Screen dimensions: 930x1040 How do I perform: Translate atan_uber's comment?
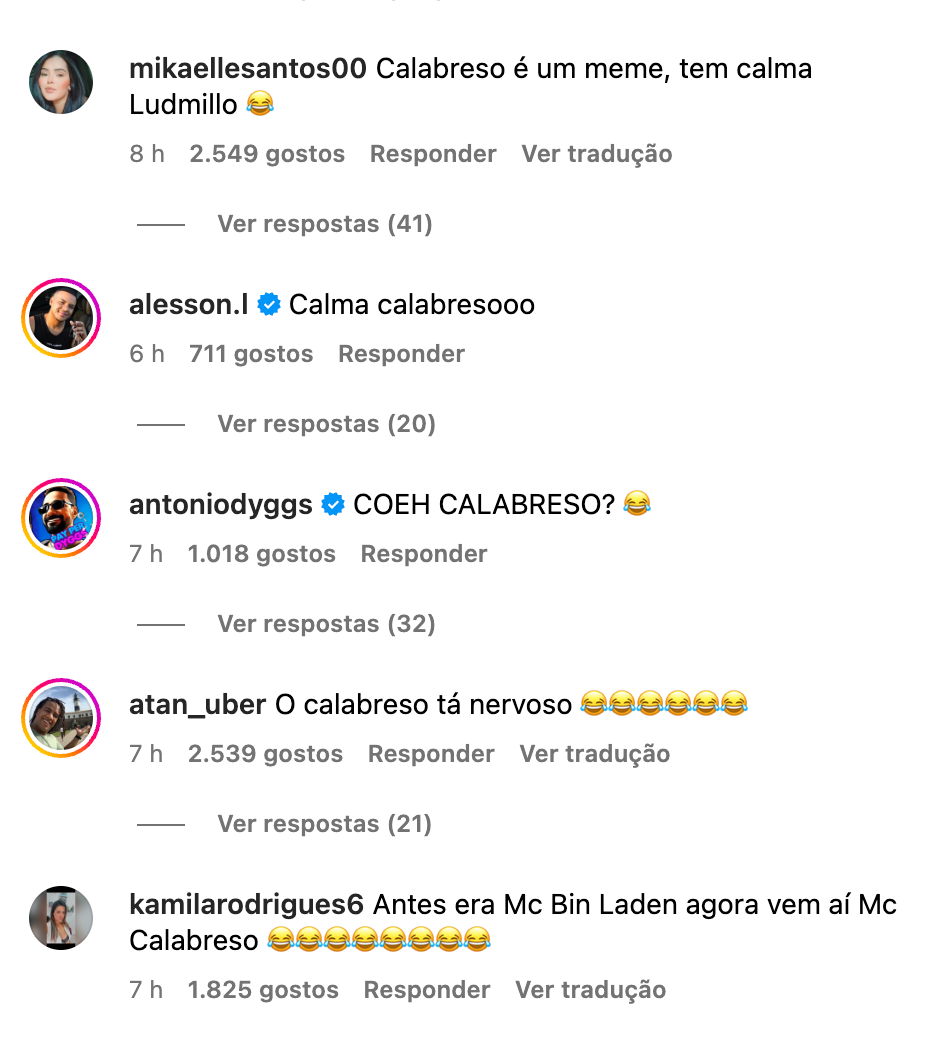pyautogui.click(x=594, y=754)
